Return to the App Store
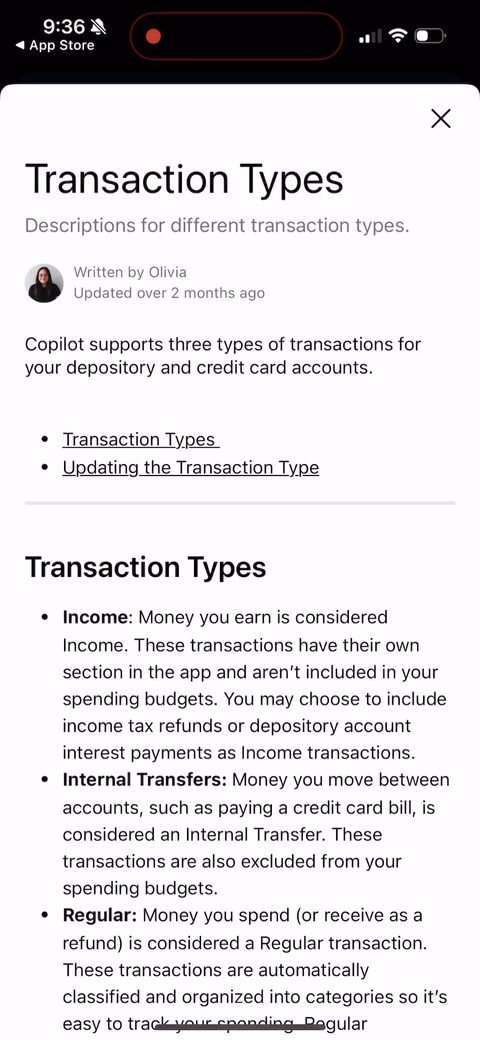 coord(55,46)
